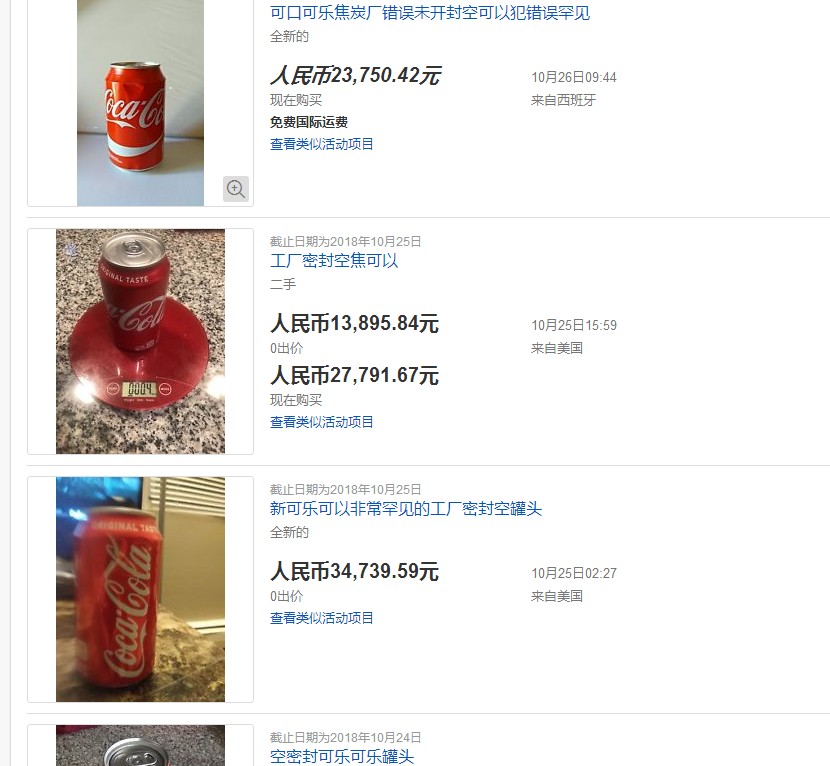Zoom the first Coca-Cola can image
830x766 pixels.
click(x=236, y=188)
